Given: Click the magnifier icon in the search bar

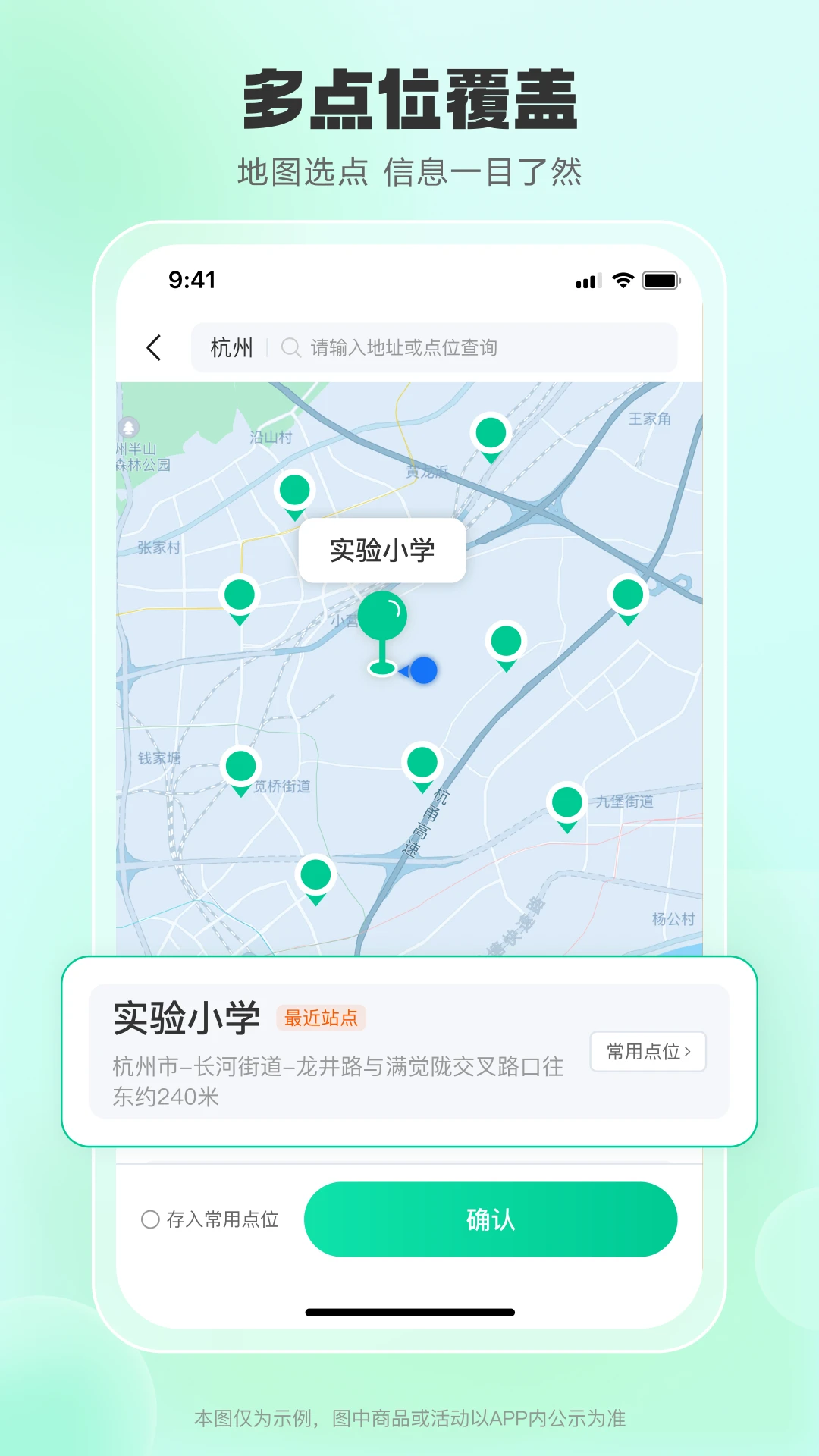Looking at the screenshot, I should (291, 348).
